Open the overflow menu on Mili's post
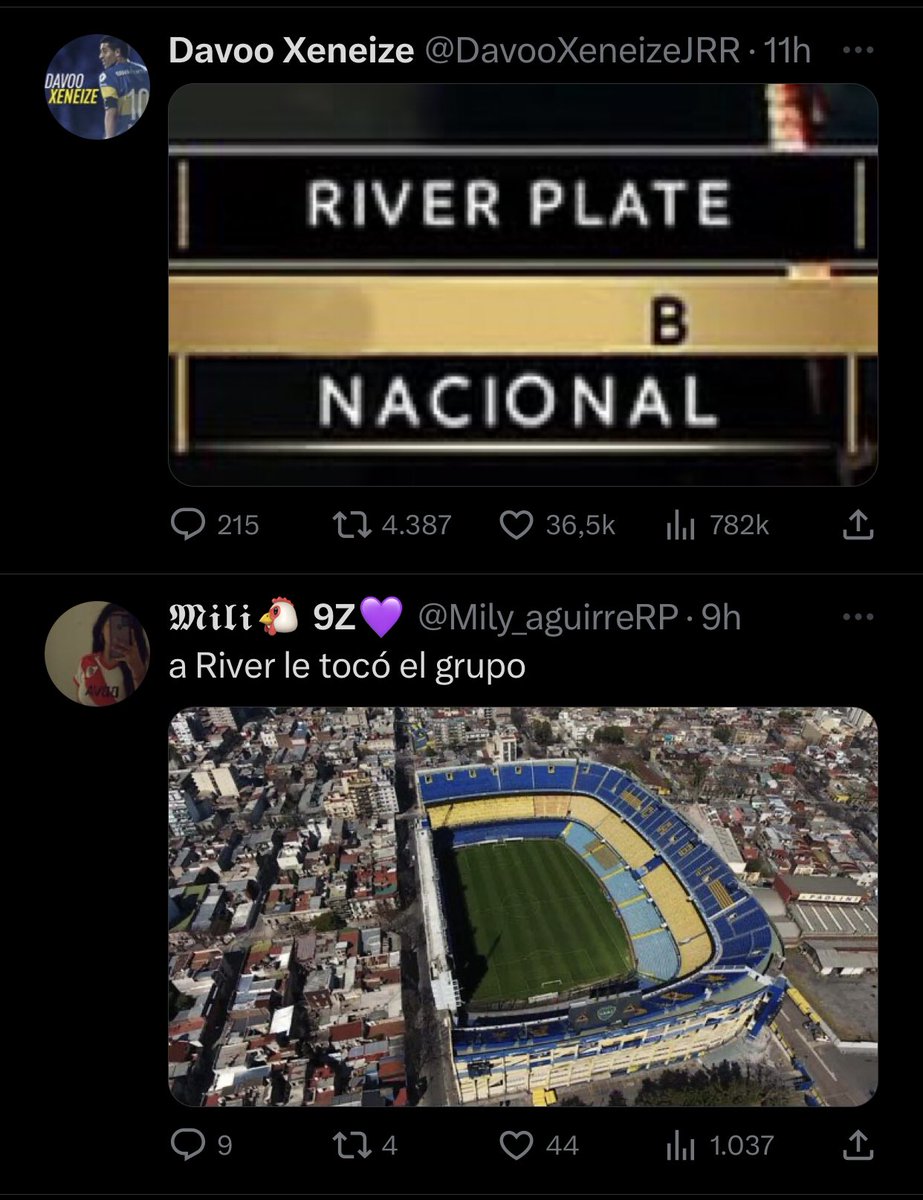The width and height of the screenshot is (923, 1200). pyautogui.click(x=858, y=617)
